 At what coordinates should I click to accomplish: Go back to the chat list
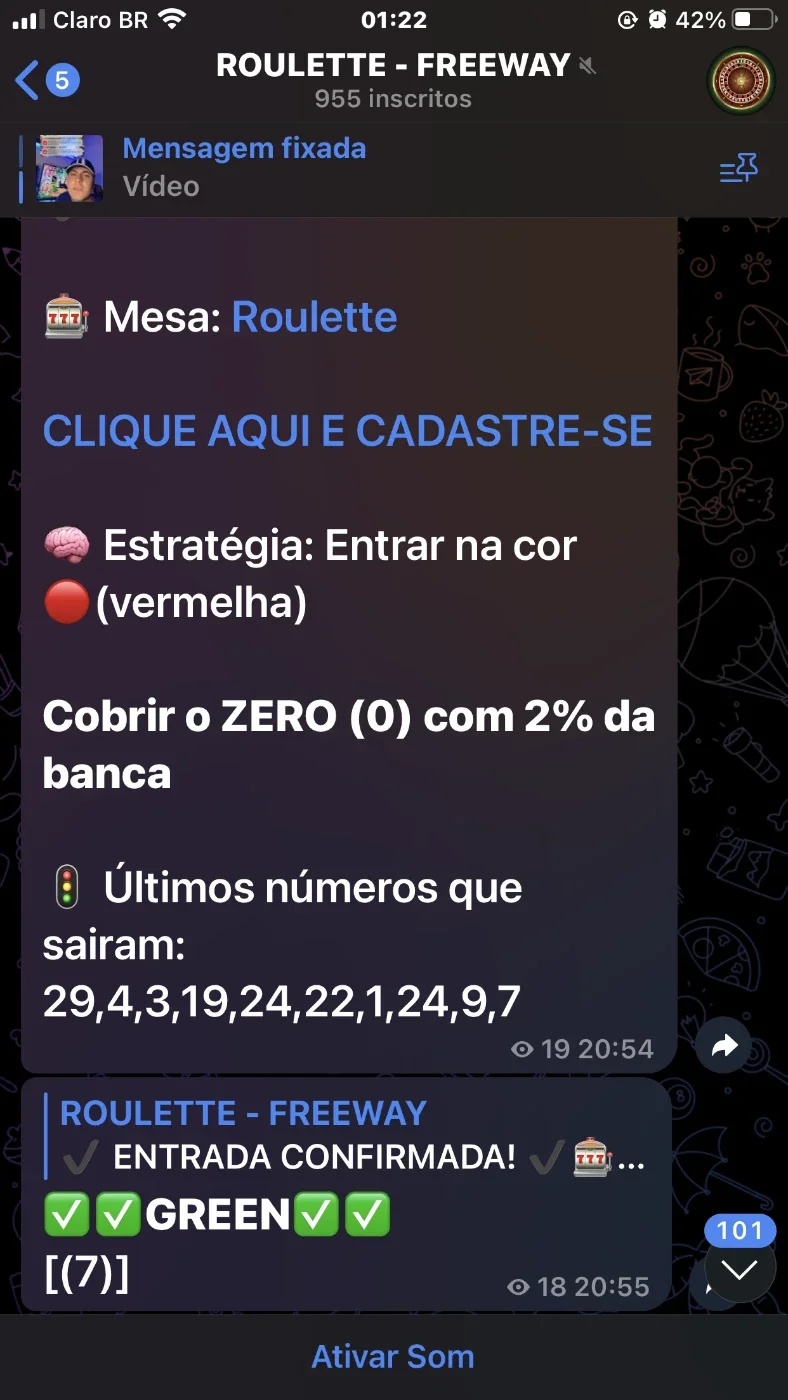(47, 81)
